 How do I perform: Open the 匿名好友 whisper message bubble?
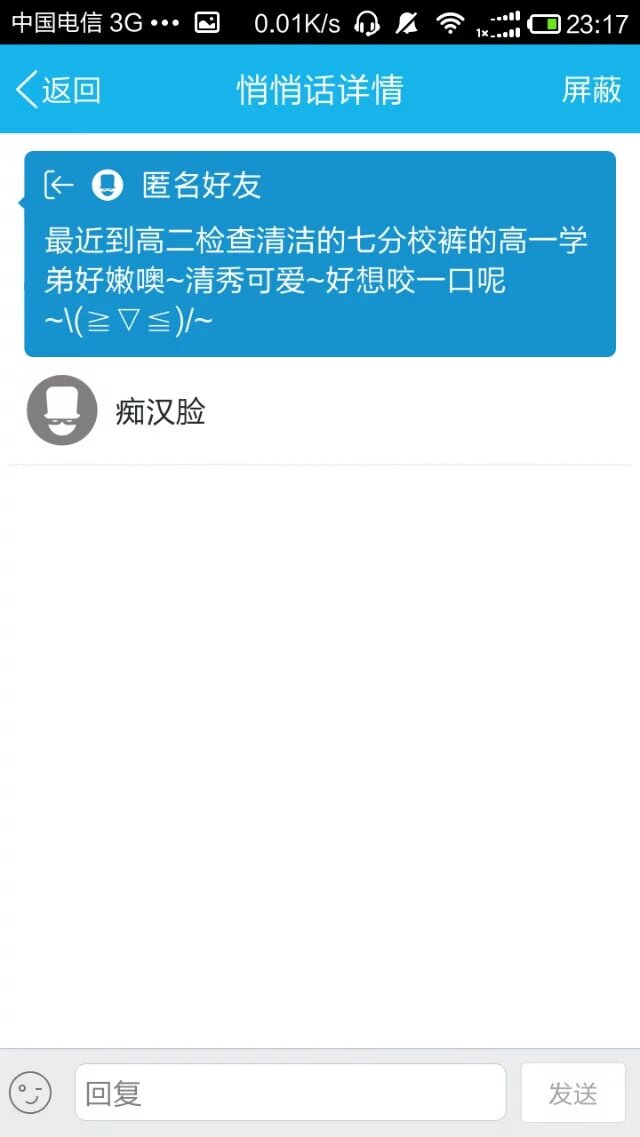coord(320,254)
